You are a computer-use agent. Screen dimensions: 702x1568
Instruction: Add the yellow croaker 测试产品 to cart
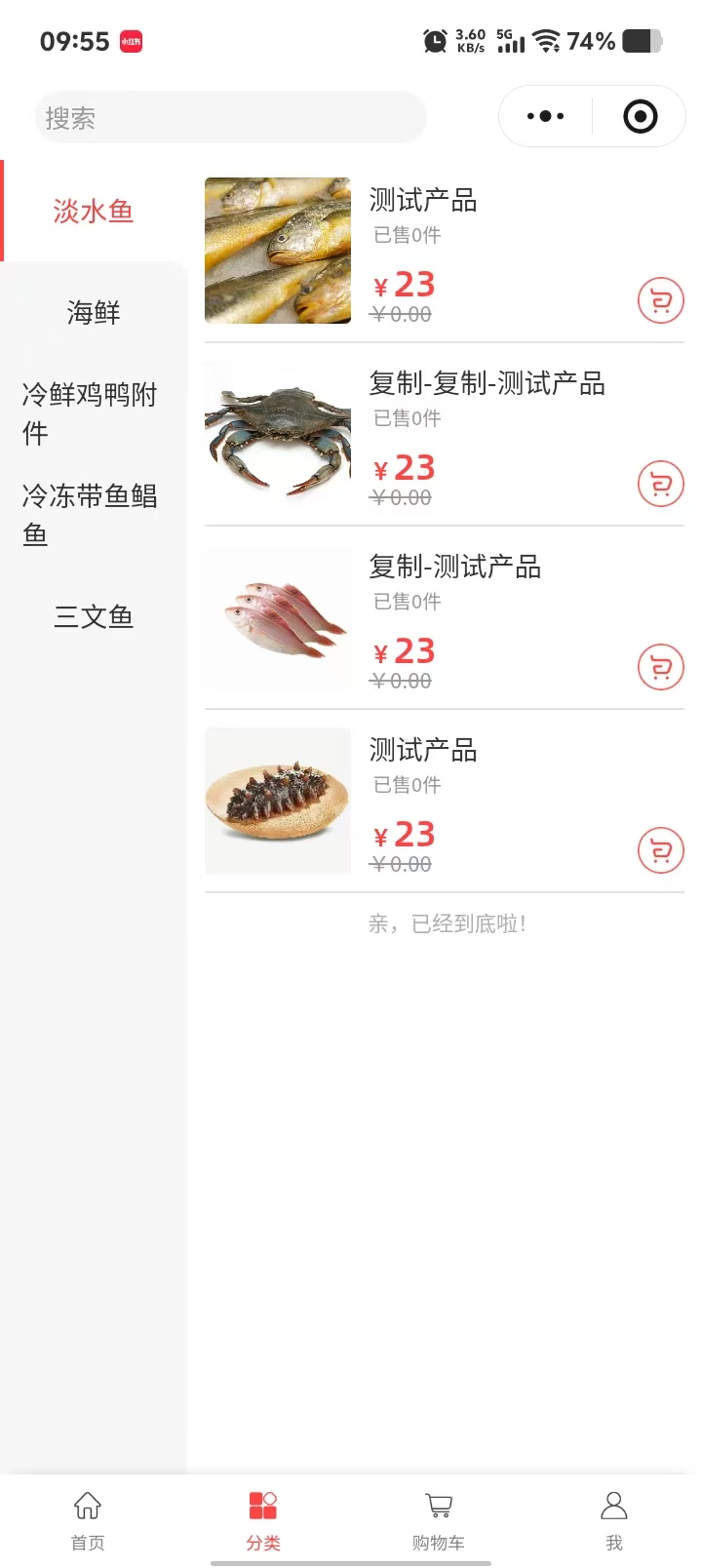(661, 301)
